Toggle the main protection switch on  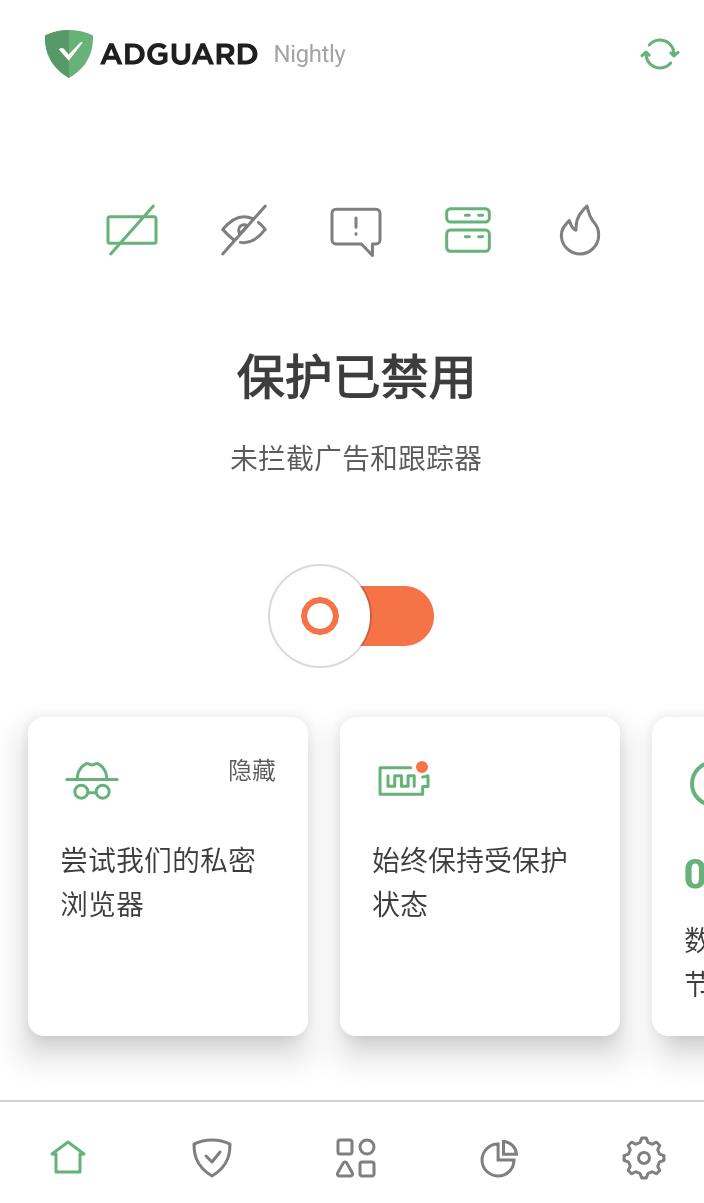351,616
